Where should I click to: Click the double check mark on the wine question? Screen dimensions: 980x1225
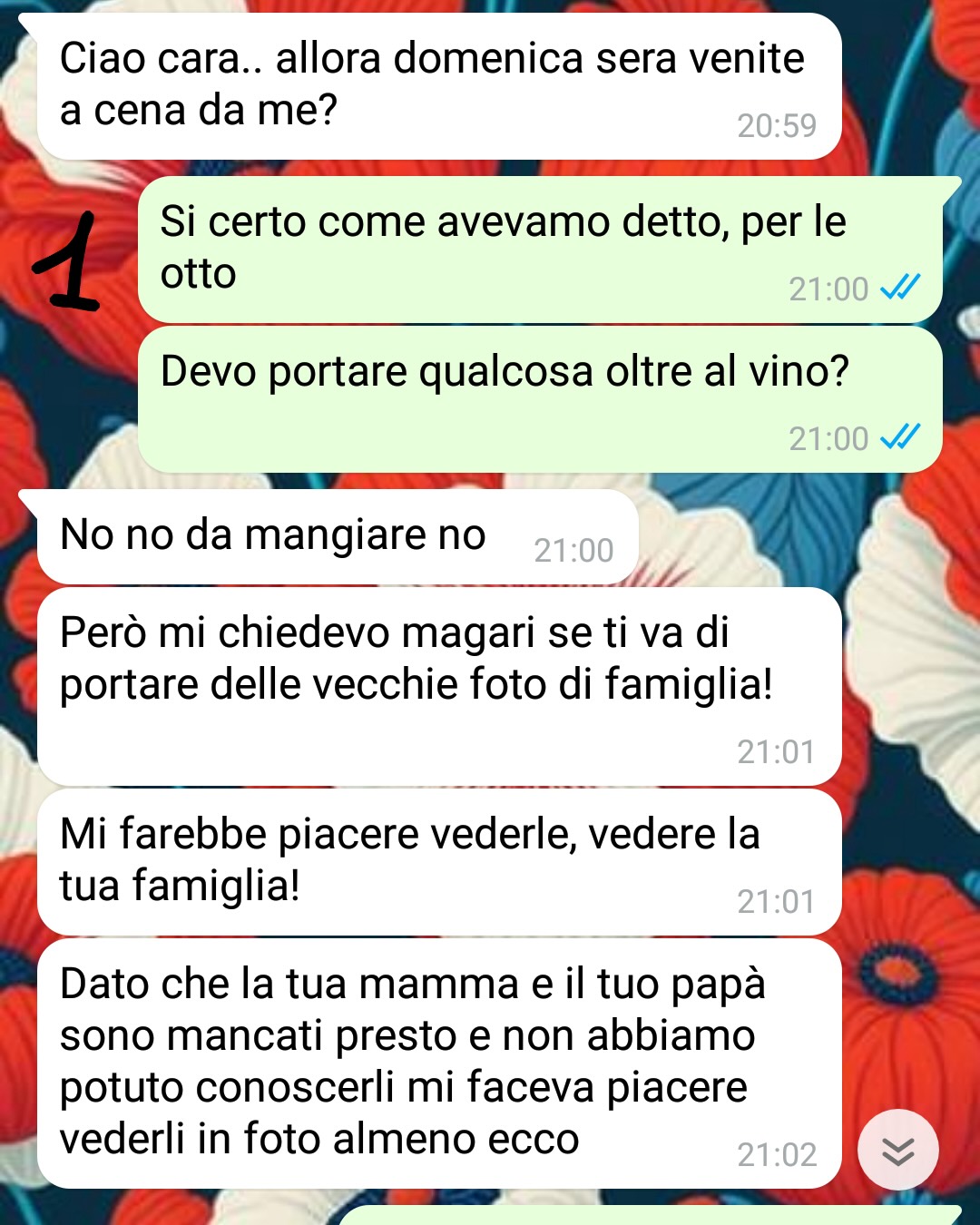pyautogui.click(x=900, y=436)
